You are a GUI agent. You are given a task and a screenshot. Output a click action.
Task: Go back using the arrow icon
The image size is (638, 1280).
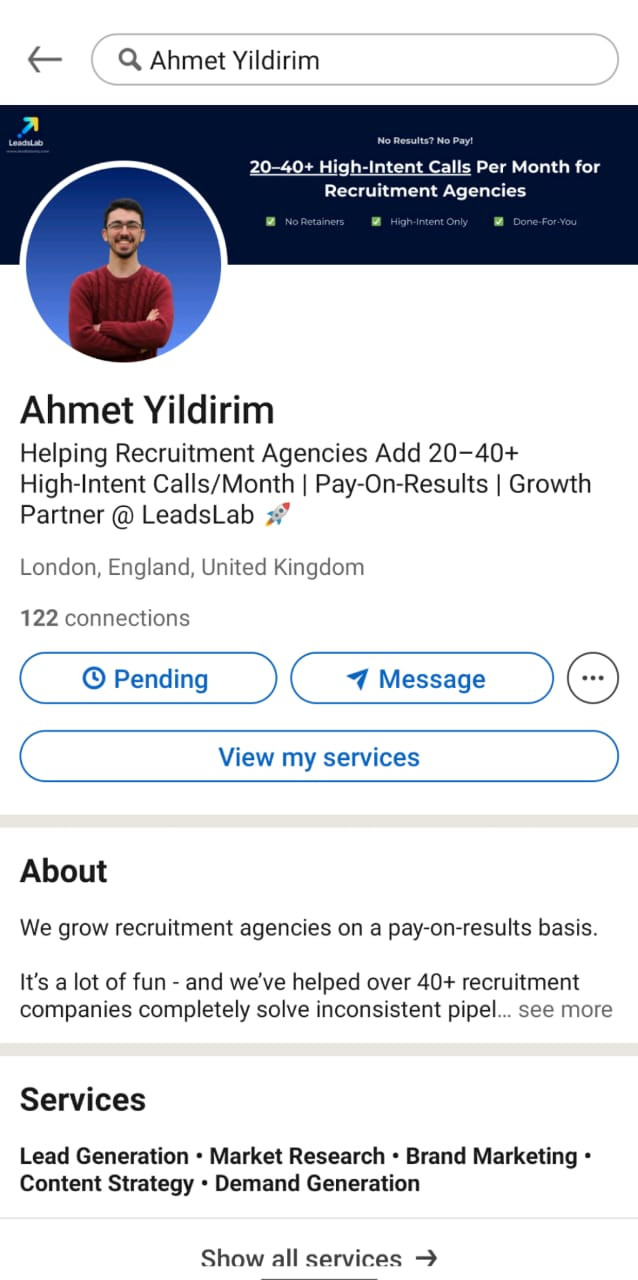tap(45, 60)
